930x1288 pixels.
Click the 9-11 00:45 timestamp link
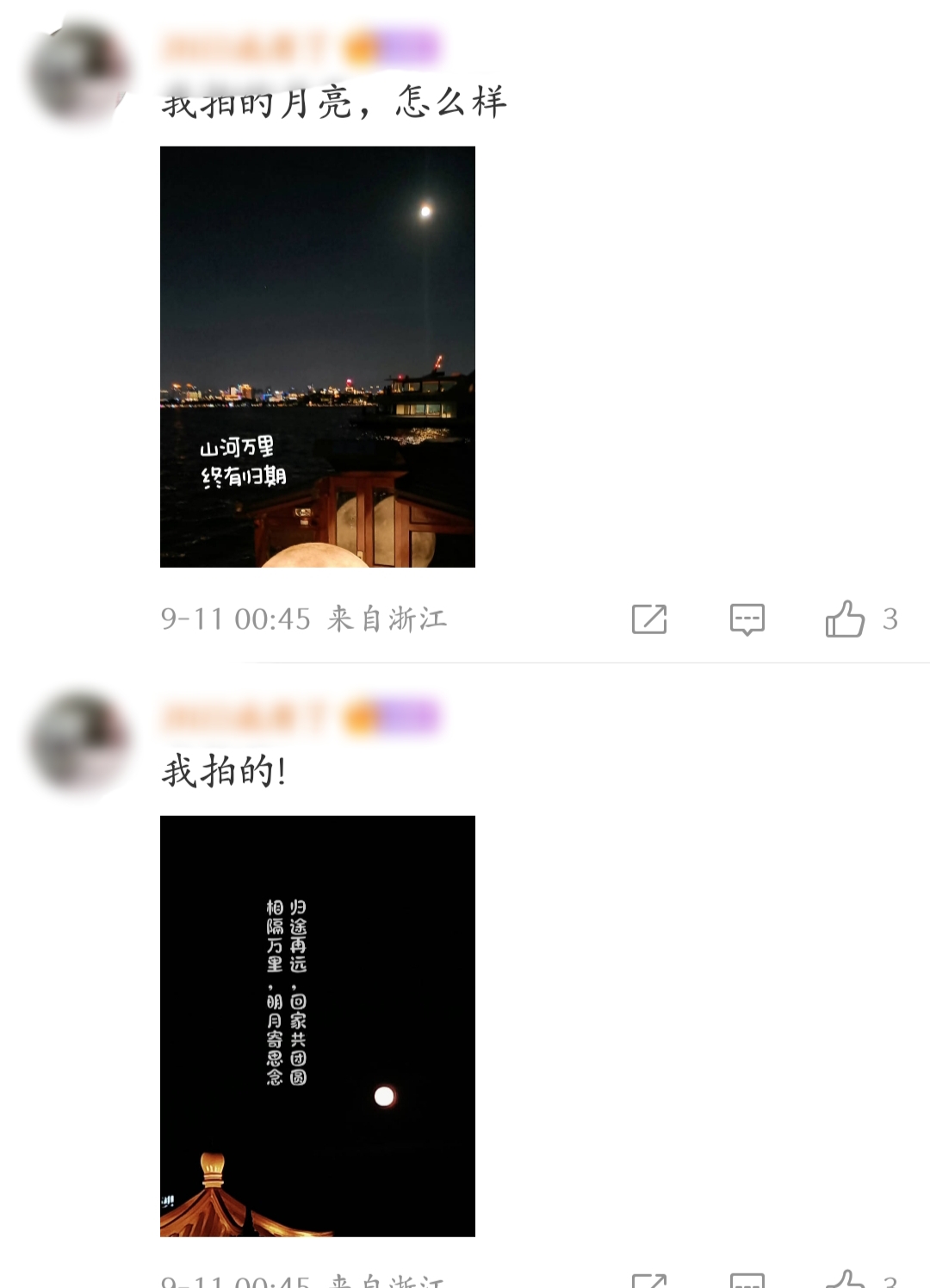(x=234, y=617)
